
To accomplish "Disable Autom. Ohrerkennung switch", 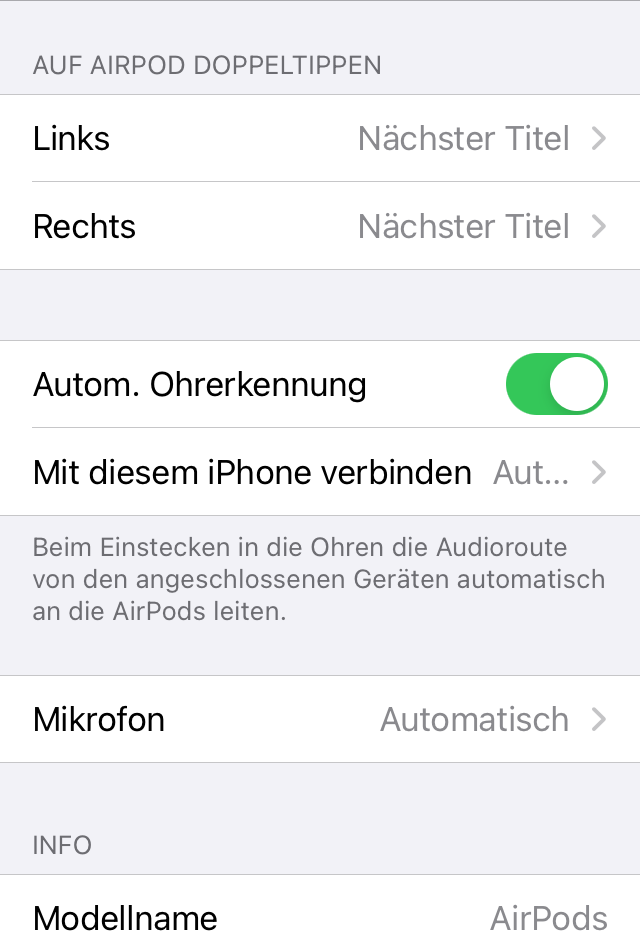I will [557, 384].
